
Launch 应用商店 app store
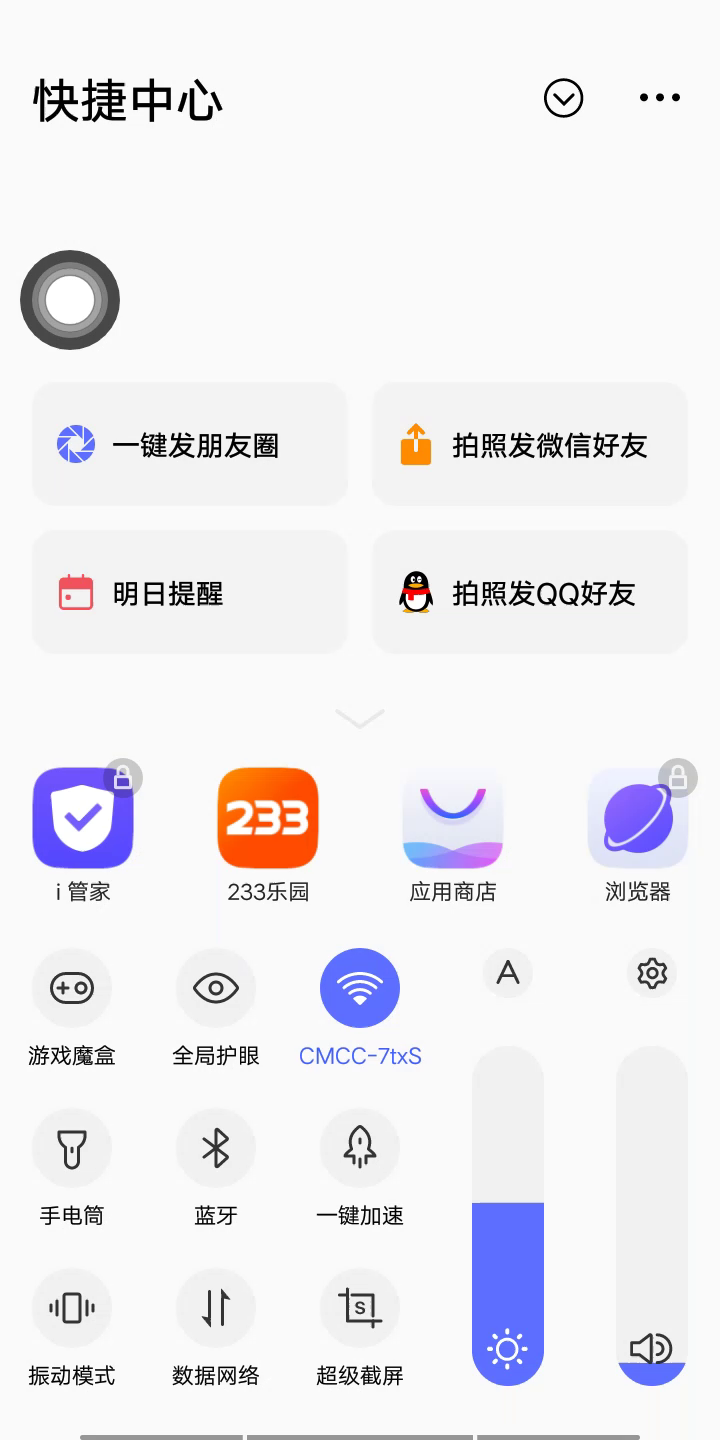pos(453,818)
